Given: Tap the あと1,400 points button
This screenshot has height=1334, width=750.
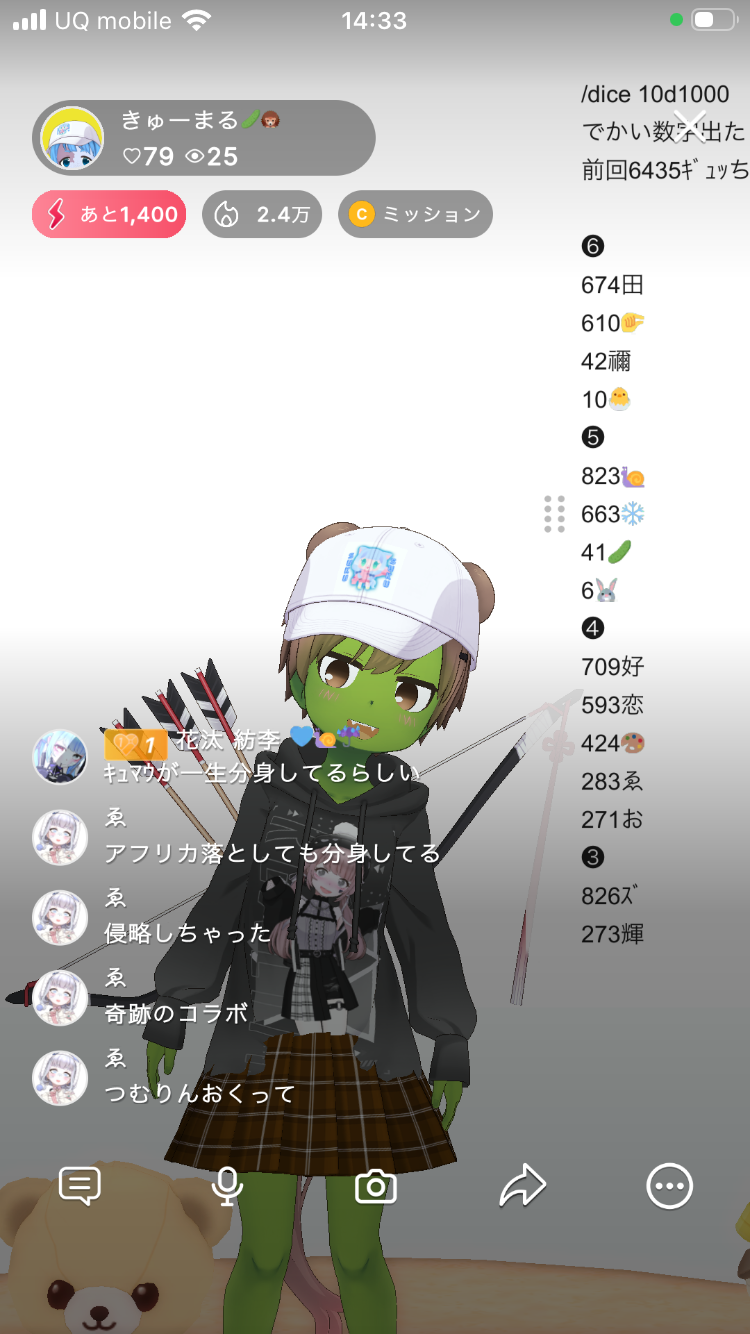Looking at the screenshot, I should [109, 214].
